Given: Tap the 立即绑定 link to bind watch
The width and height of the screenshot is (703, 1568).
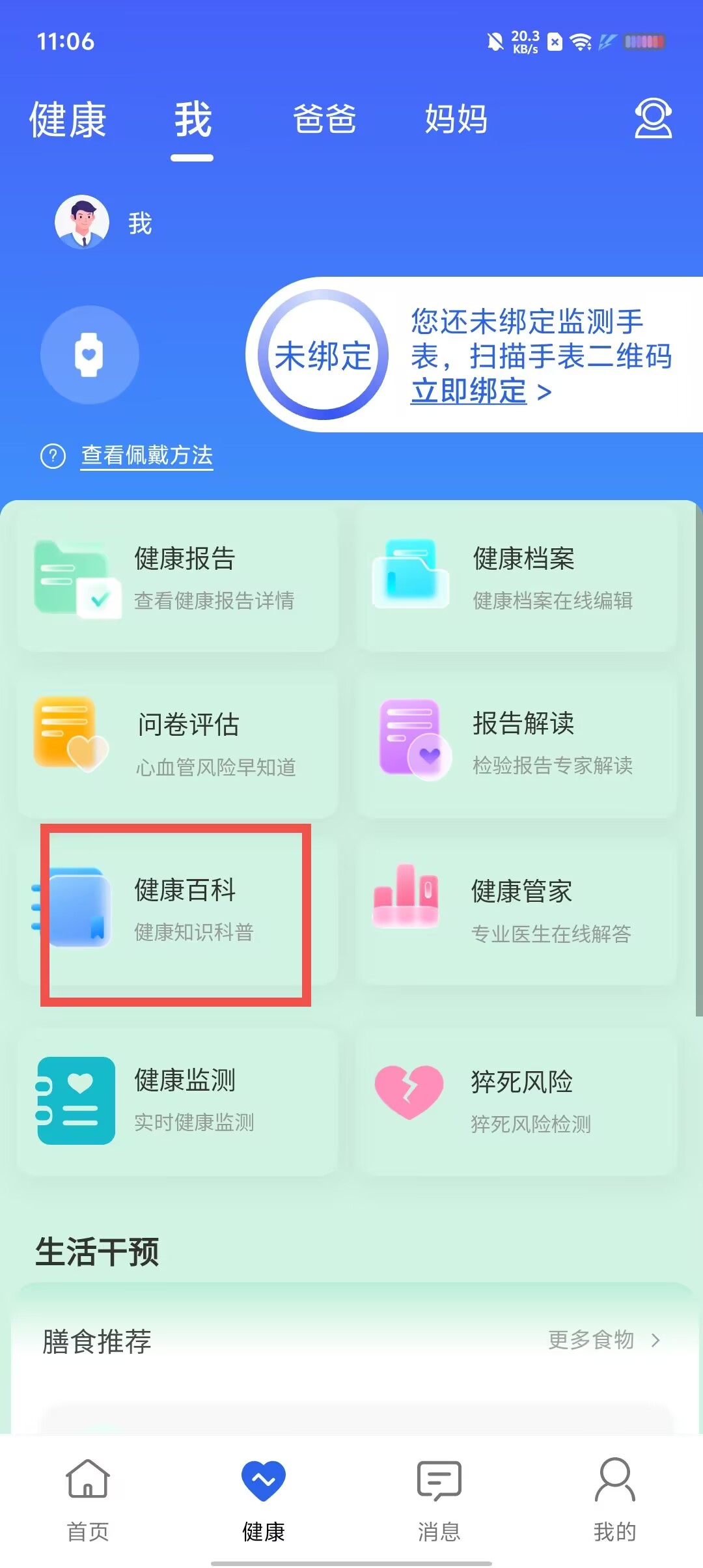Looking at the screenshot, I should point(469,391).
